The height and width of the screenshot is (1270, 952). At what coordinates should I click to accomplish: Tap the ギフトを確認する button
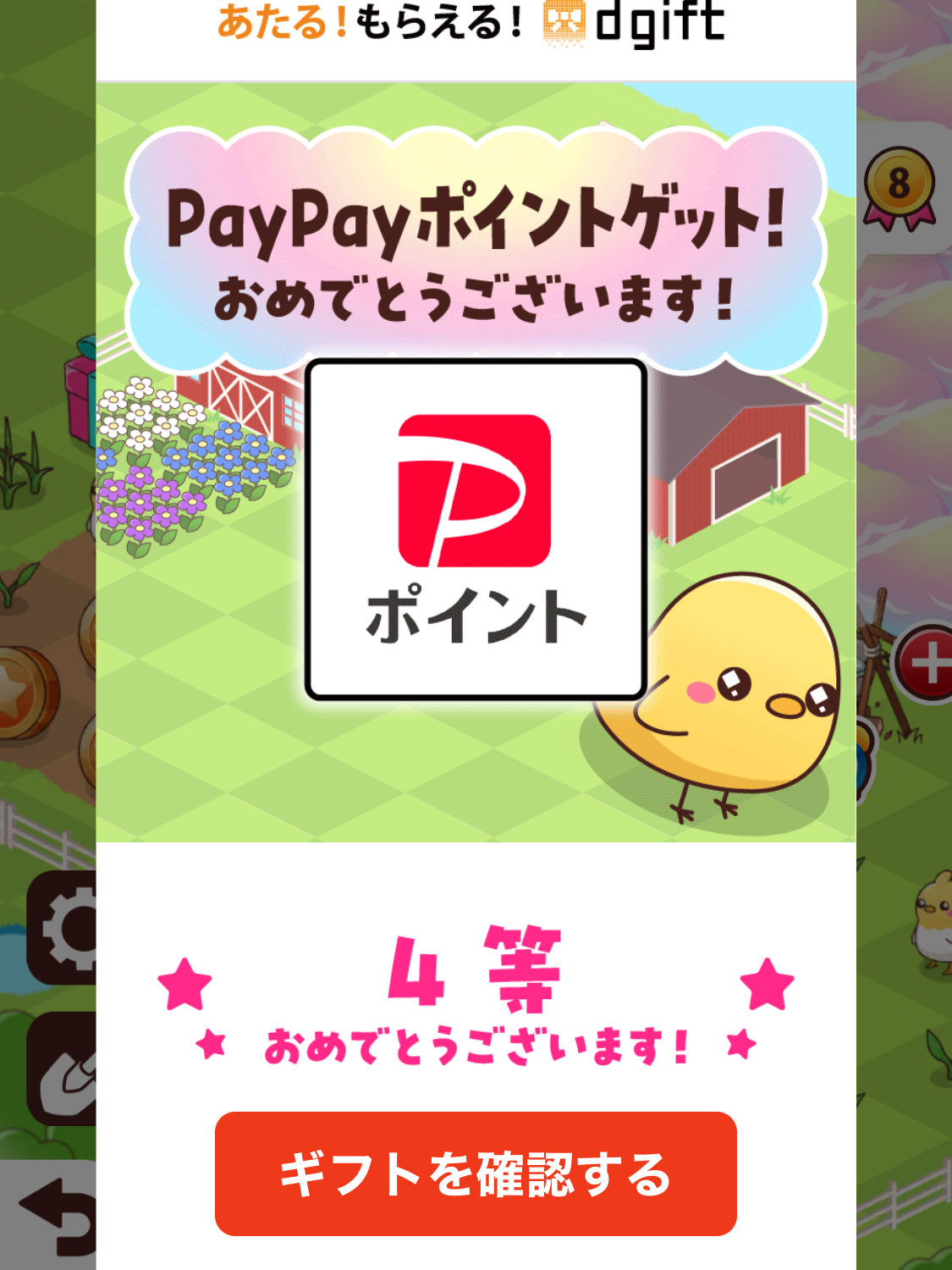[476, 1173]
